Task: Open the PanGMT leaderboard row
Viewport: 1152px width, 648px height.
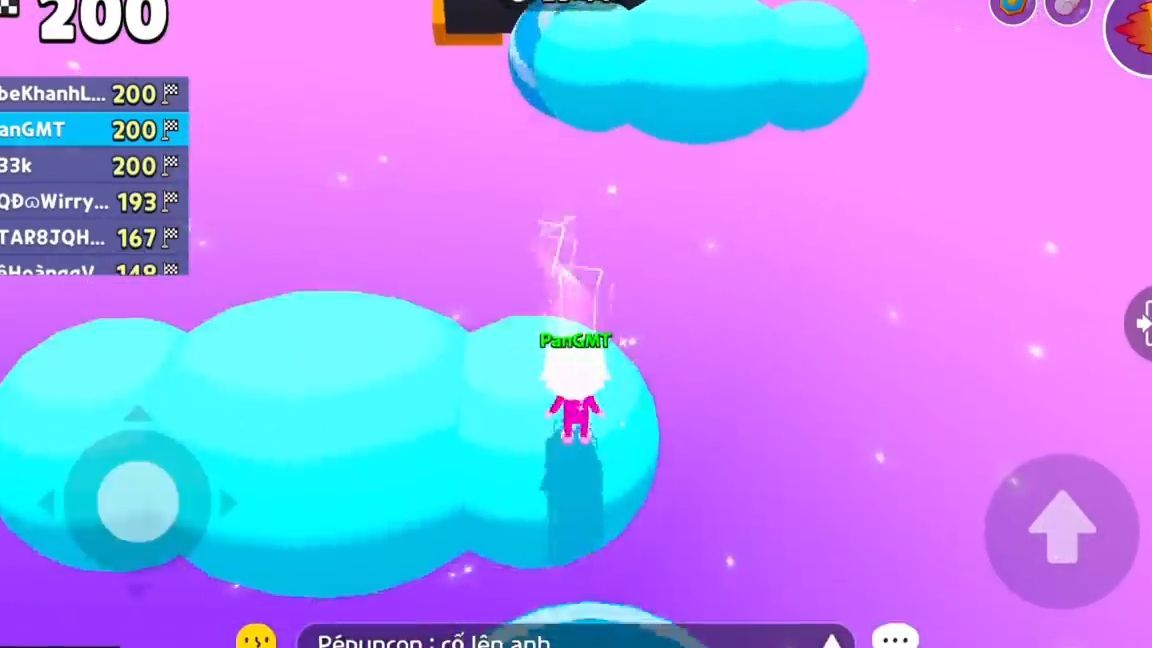Action: point(92,130)
